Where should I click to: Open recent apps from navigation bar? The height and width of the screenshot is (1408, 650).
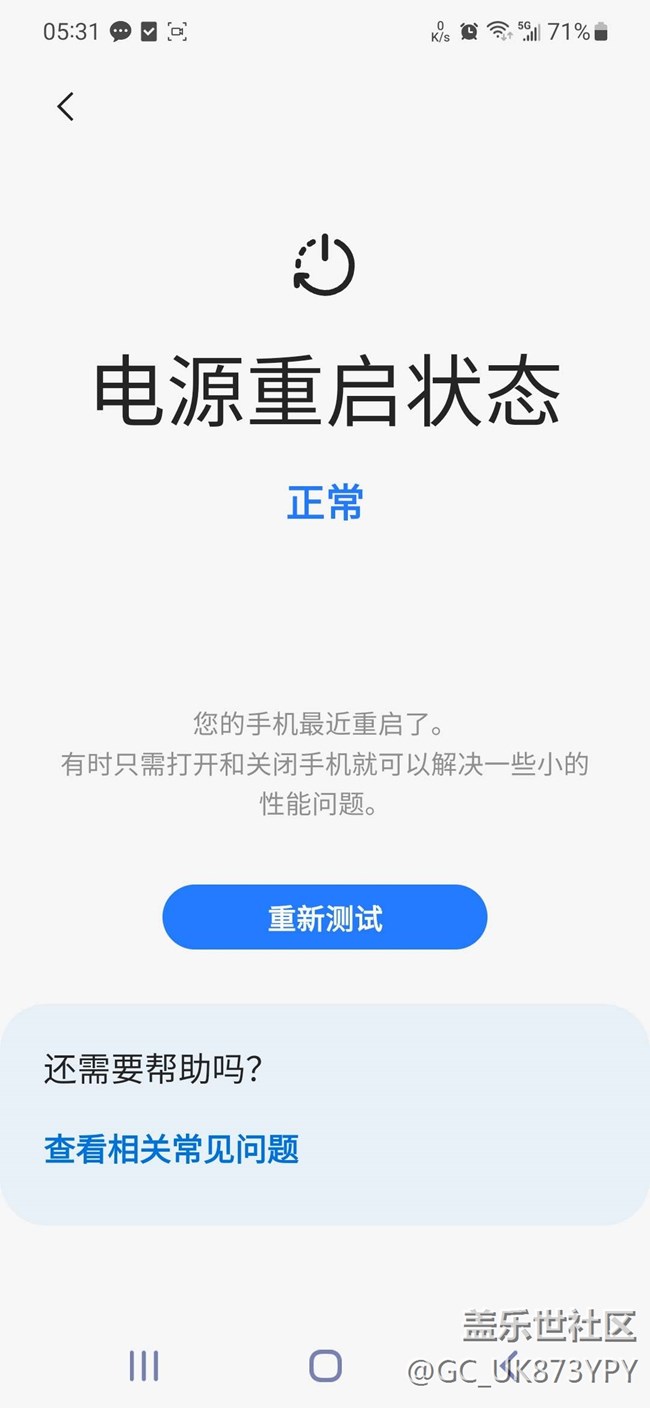coord(144,1365)
